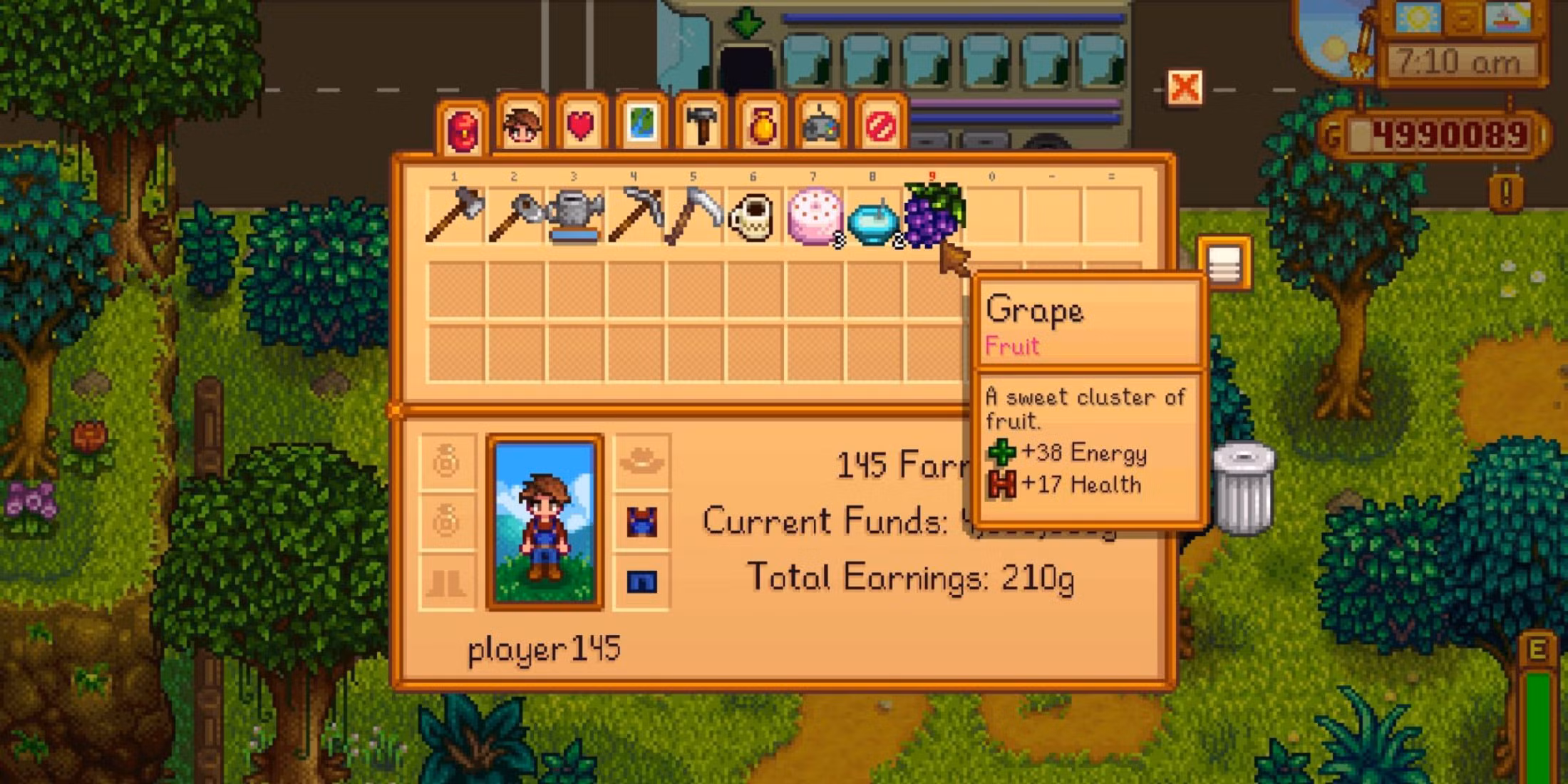
Task: Choose the scythe in the inventory
Action: tap(693, 215)
